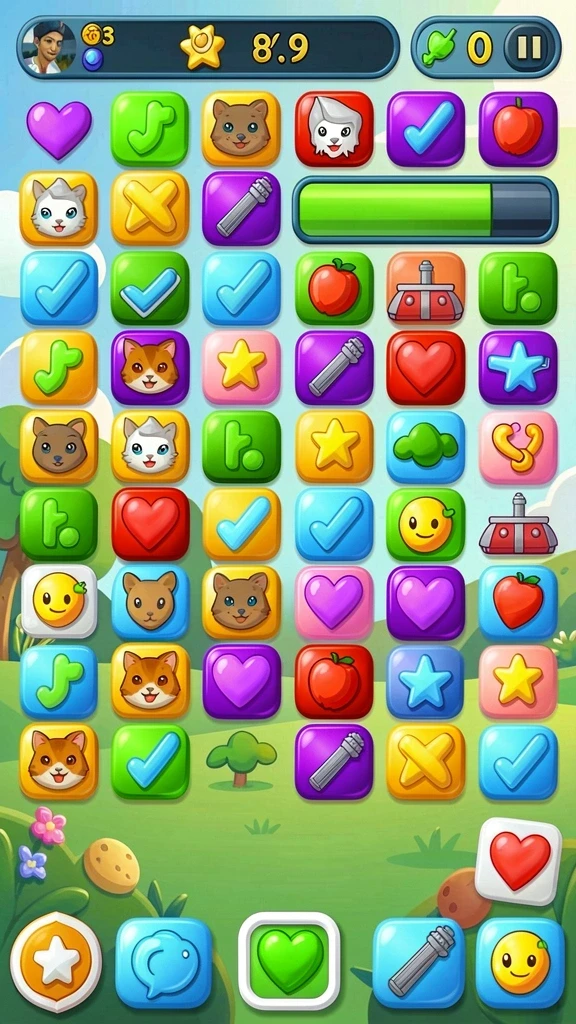576x1024 pixels.
Task: Use the smiley face booster at bottom
Action: 520,963
